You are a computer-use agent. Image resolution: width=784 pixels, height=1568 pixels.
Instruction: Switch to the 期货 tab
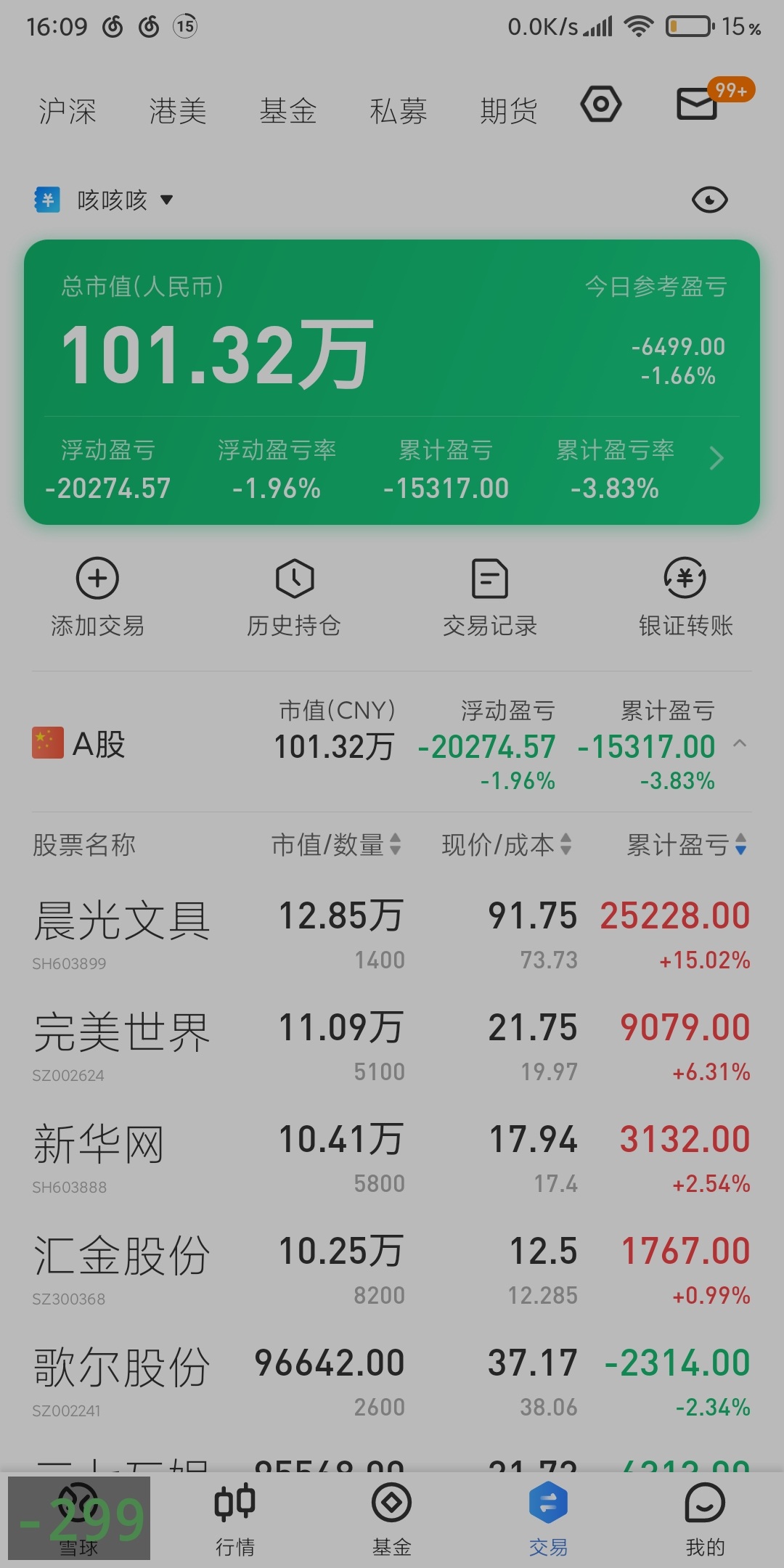click(x=509, y=111)
